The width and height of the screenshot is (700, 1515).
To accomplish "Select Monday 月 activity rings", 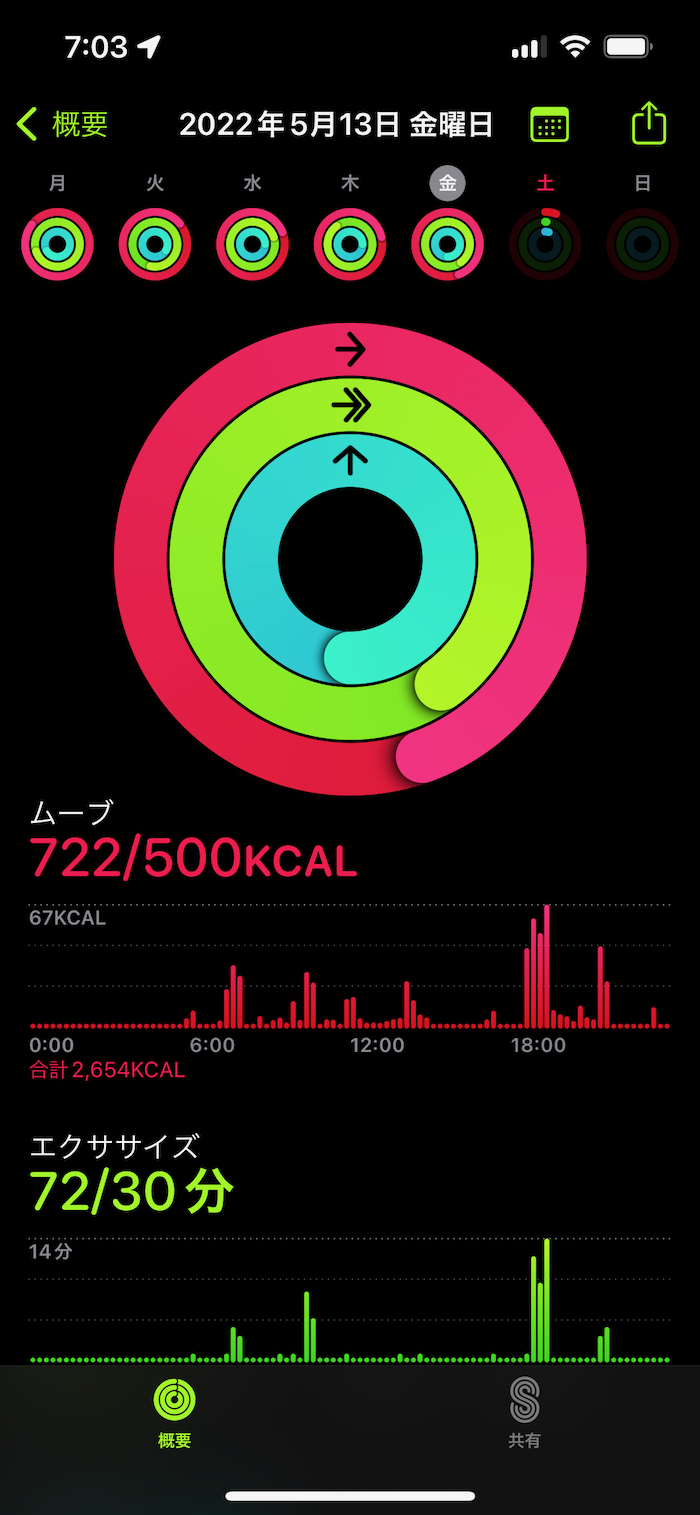I will click(58, 244).
